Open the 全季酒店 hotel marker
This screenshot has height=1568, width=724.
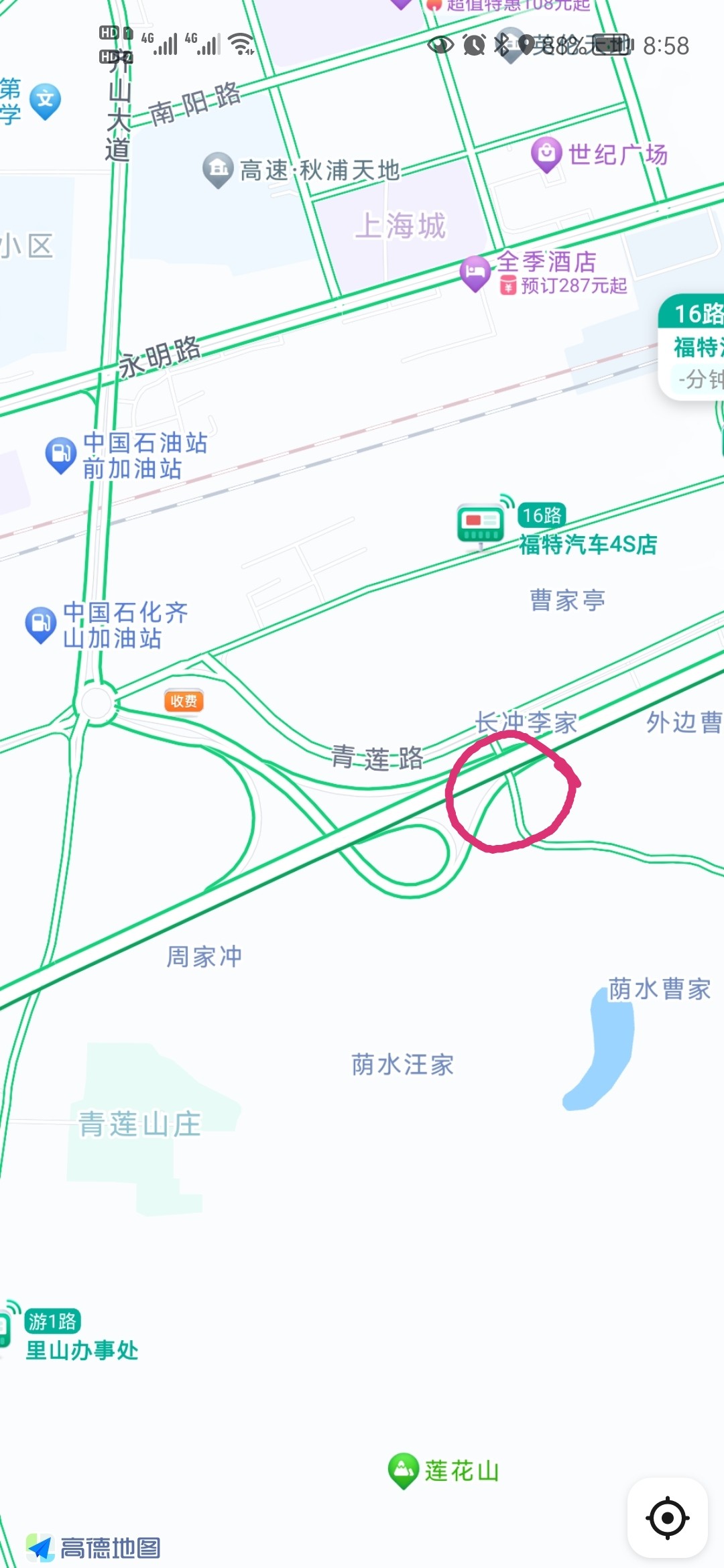475,273
